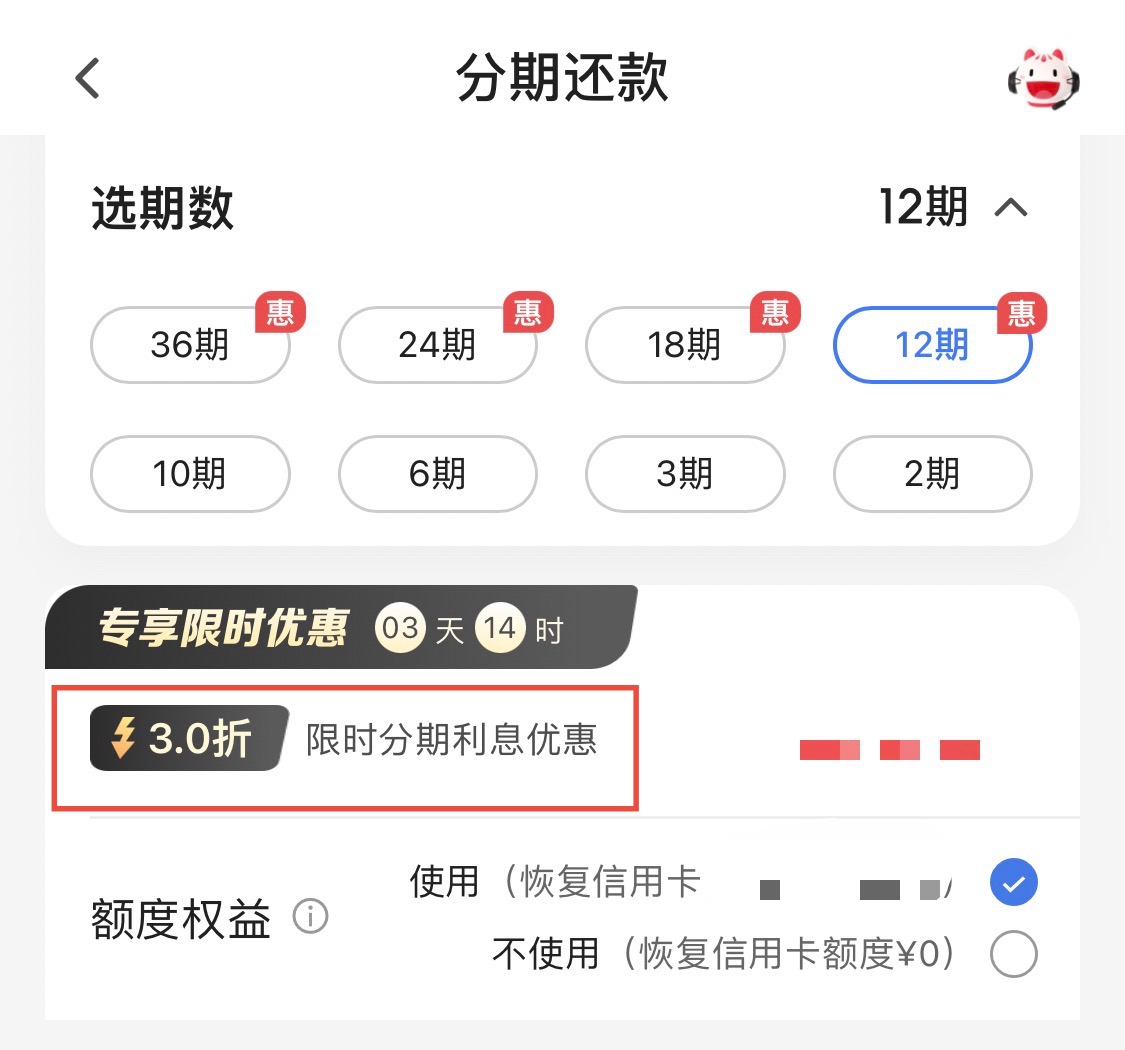Choose the 10期 option

pyautogui.click(x=190, y=473)
